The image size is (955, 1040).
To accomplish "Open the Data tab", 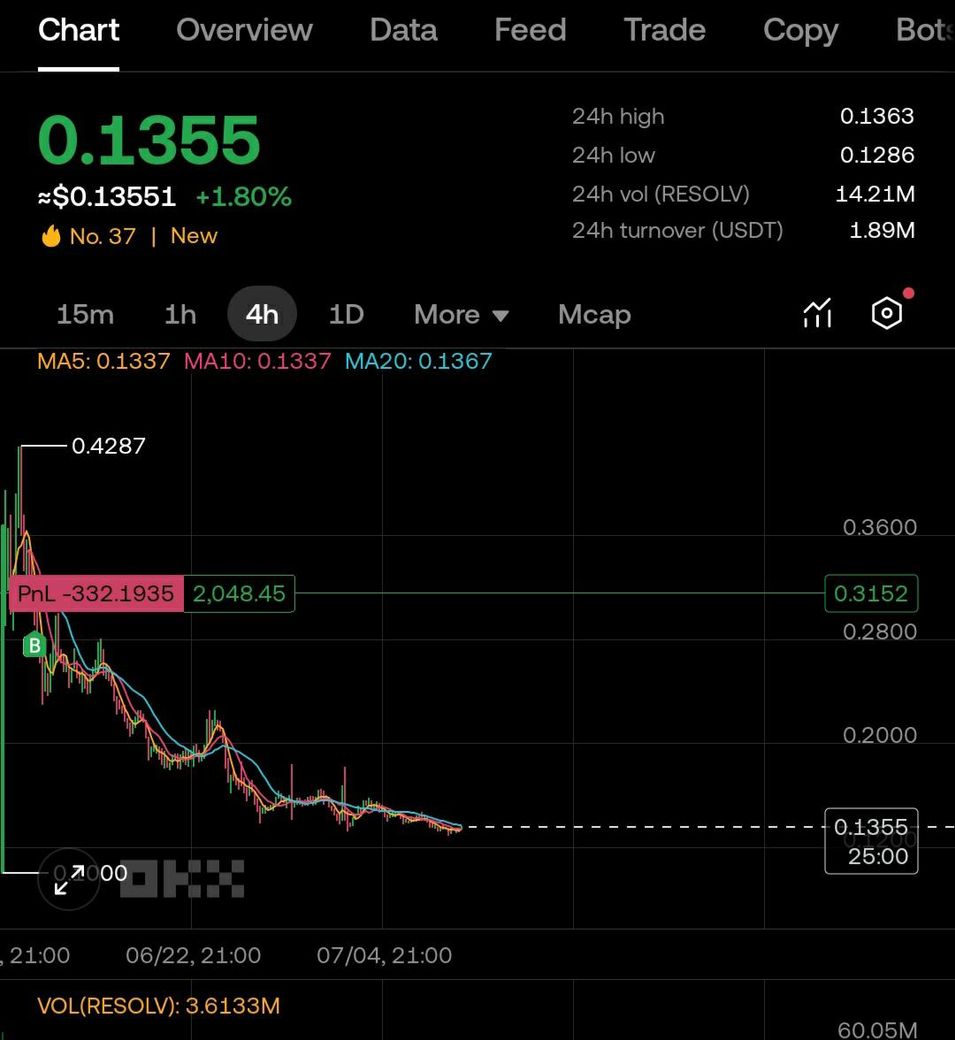I will click(x=403, y=30).
